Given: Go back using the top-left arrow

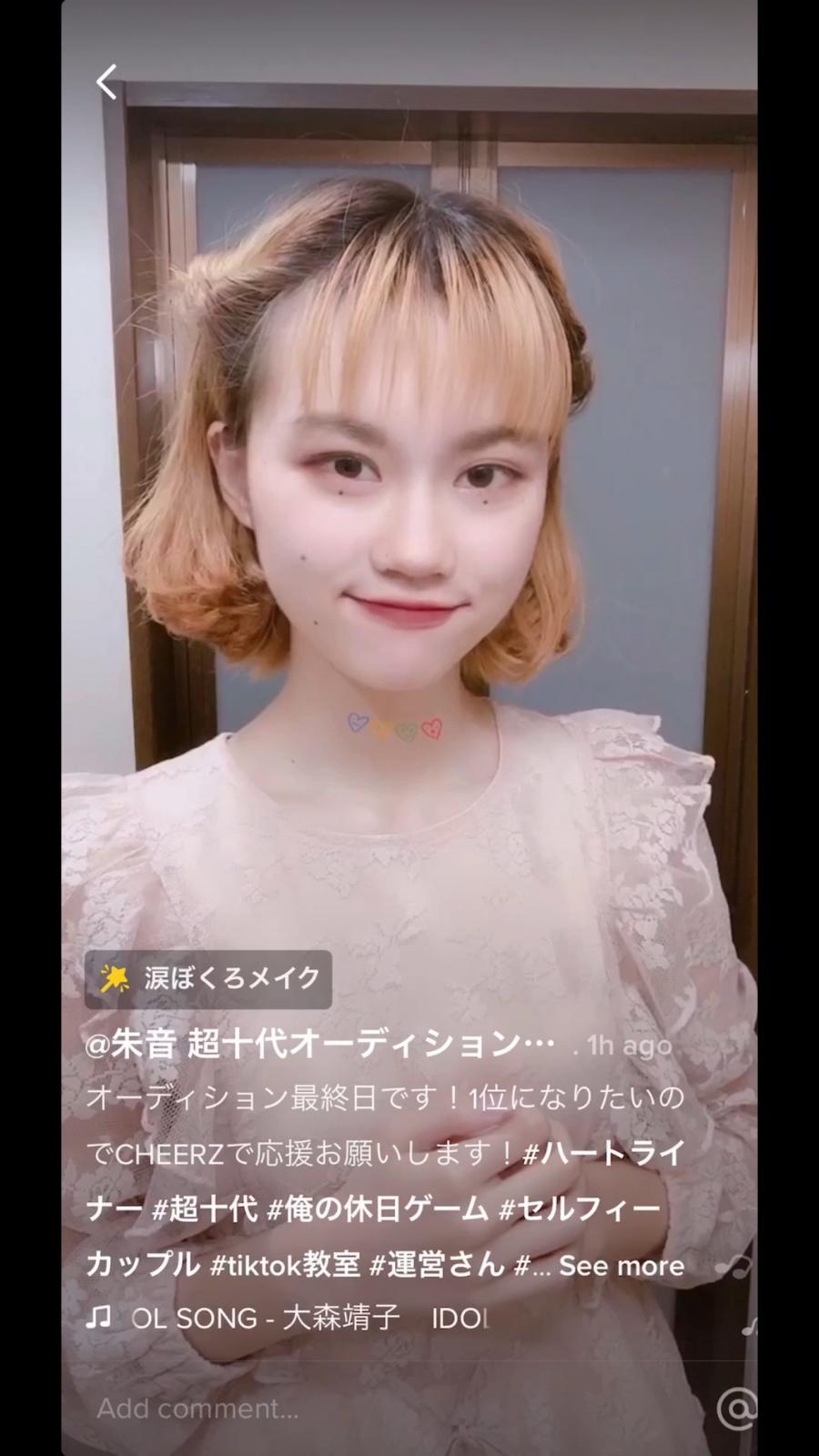Looking at the screenshot, I should coord(107,82).
